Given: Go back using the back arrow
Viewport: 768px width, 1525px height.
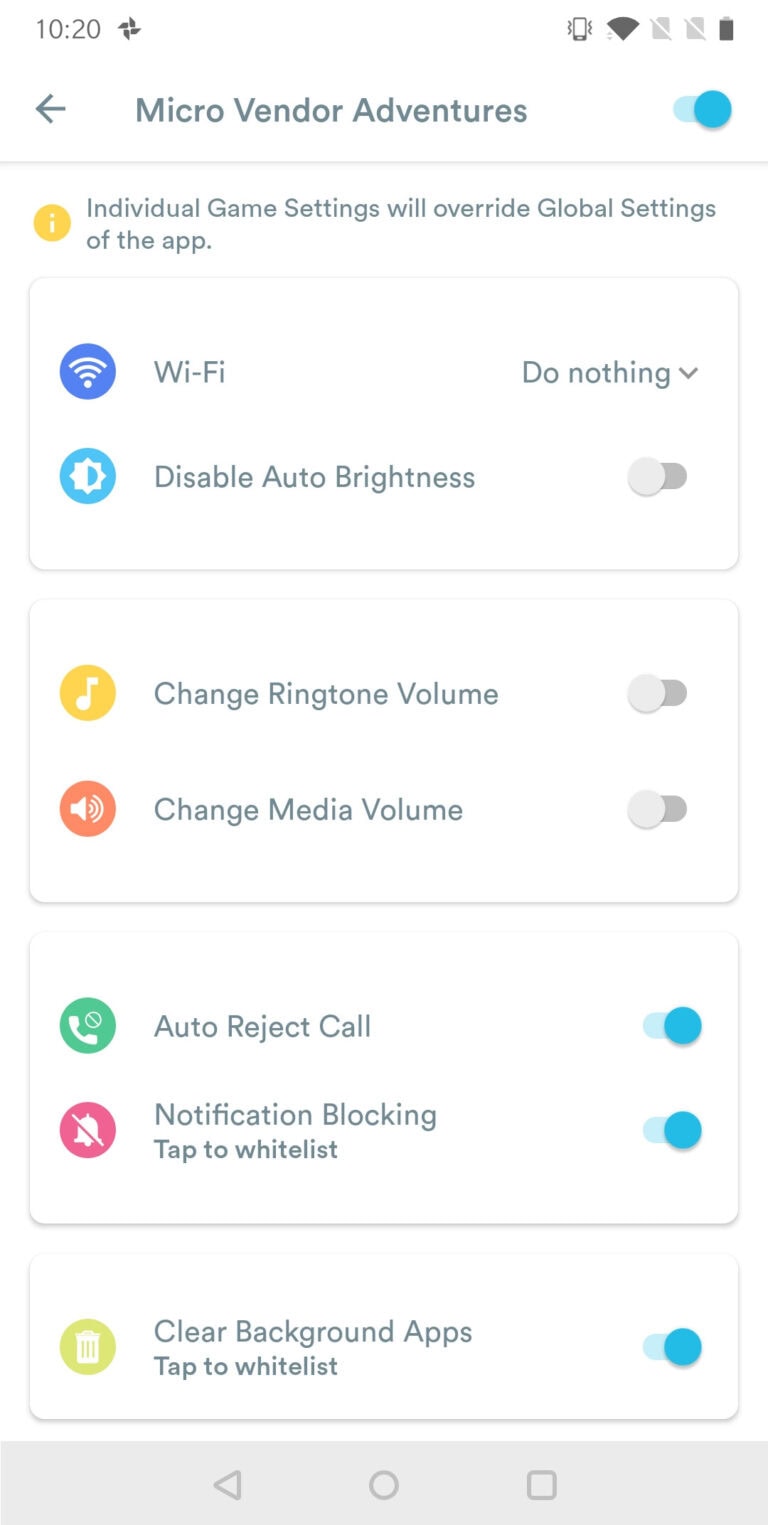Looking at the screenshot, I should coord(49,109).
